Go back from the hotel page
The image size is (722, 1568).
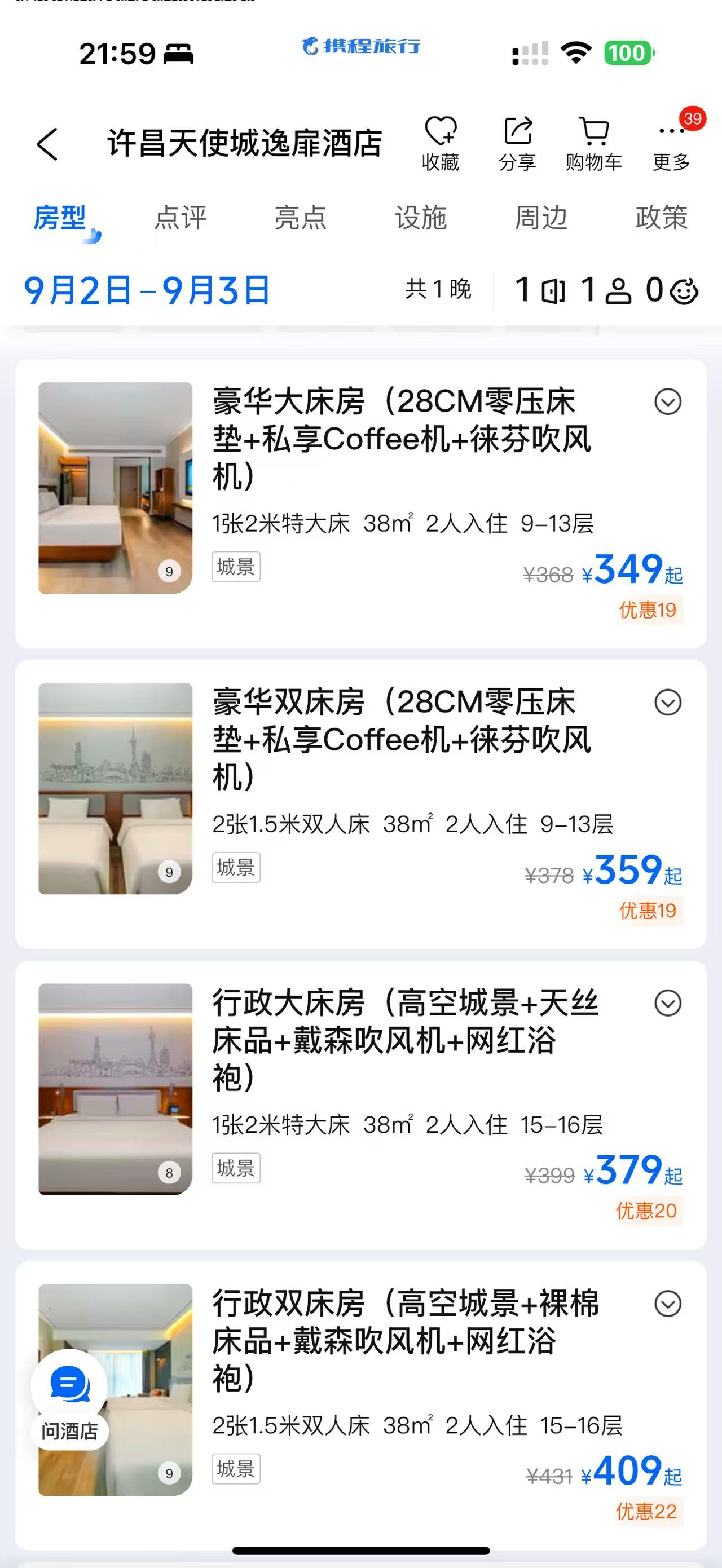click(47, 144)
